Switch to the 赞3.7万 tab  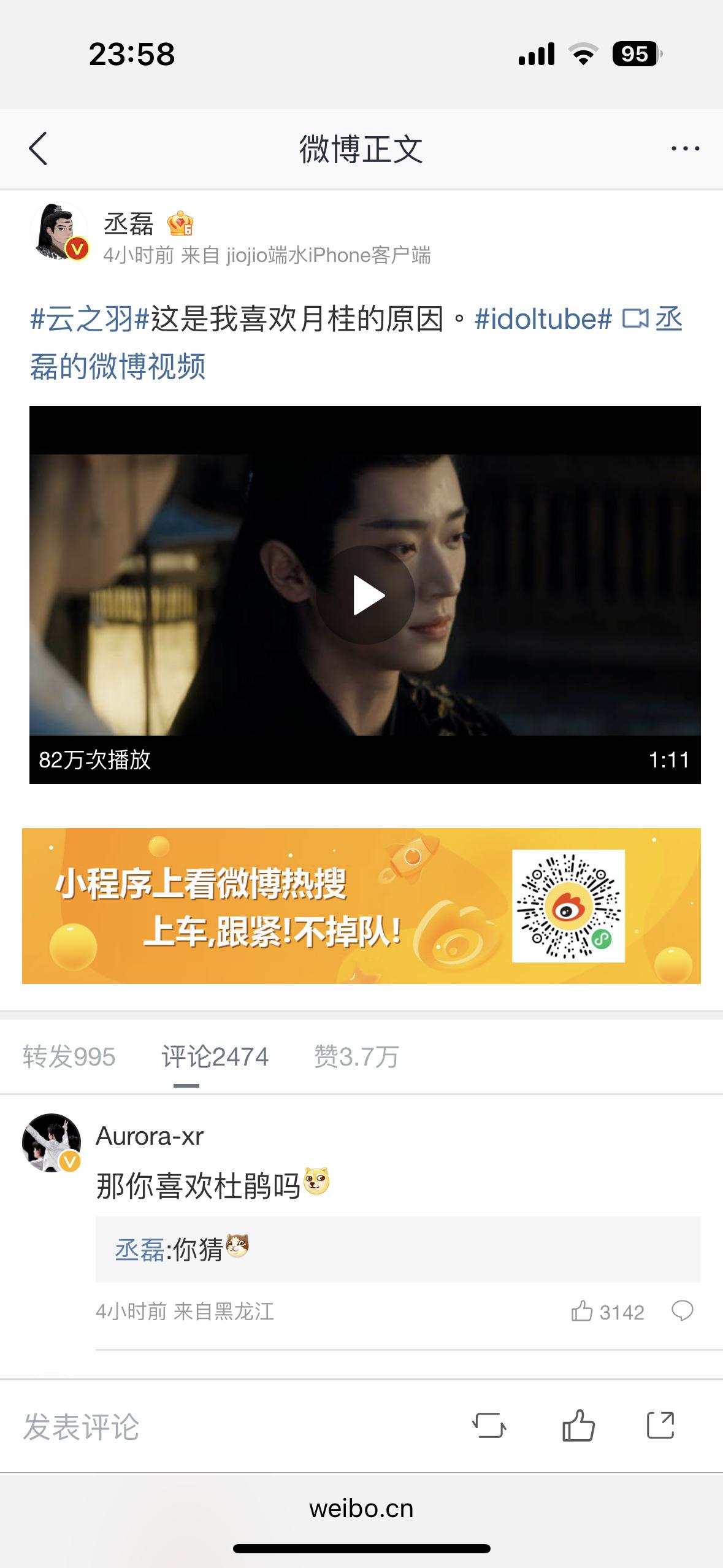tap(356, 1057)
